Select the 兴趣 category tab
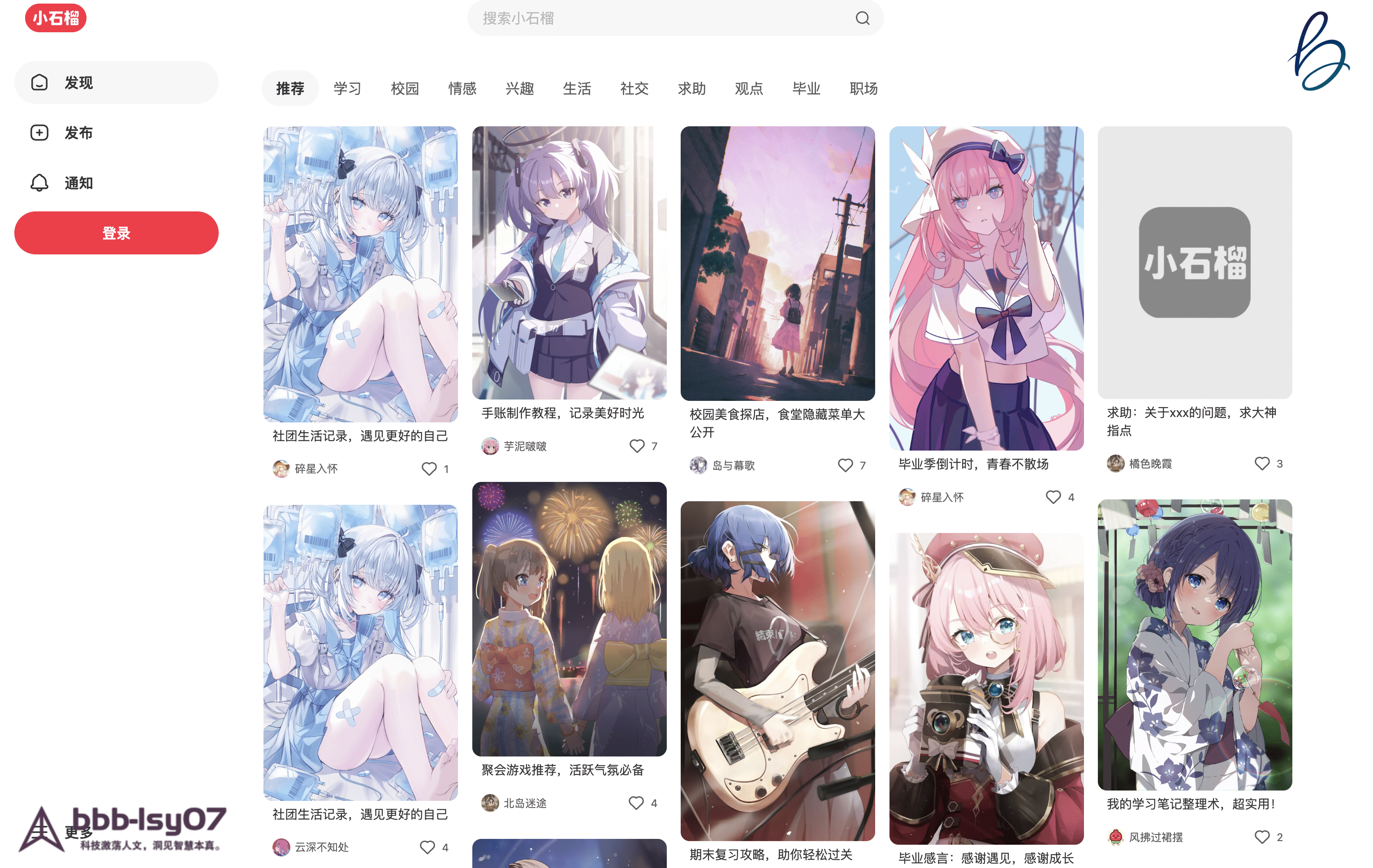The width and height of the screenshot is (1373, 868). pos(519,88)
